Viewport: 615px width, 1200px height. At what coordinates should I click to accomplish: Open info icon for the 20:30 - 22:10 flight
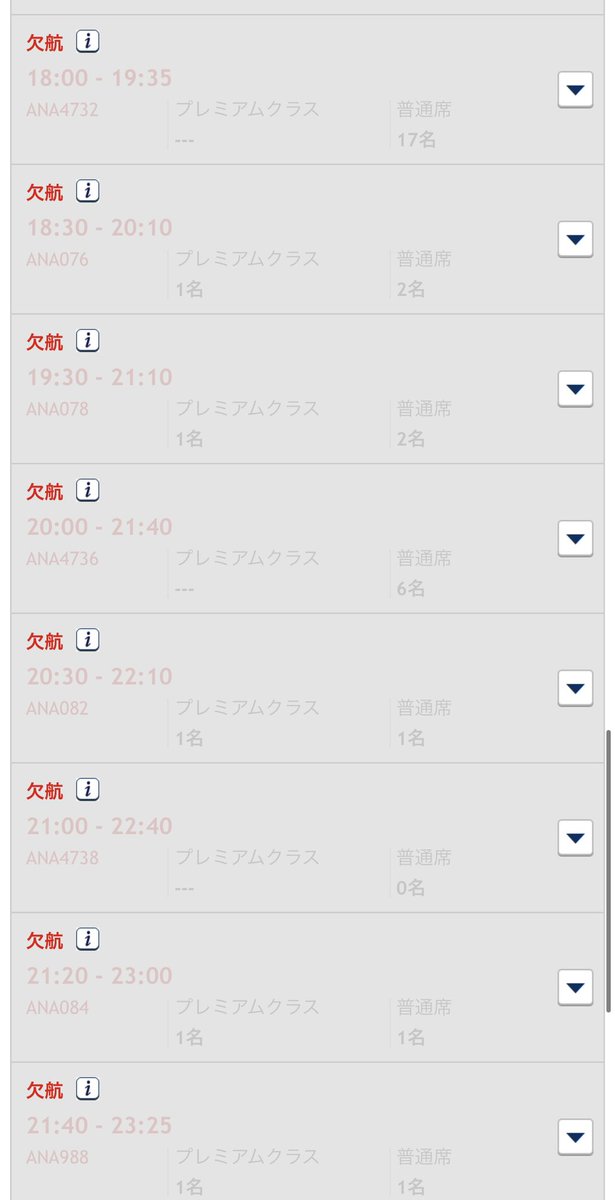click(x=88, y=640)
